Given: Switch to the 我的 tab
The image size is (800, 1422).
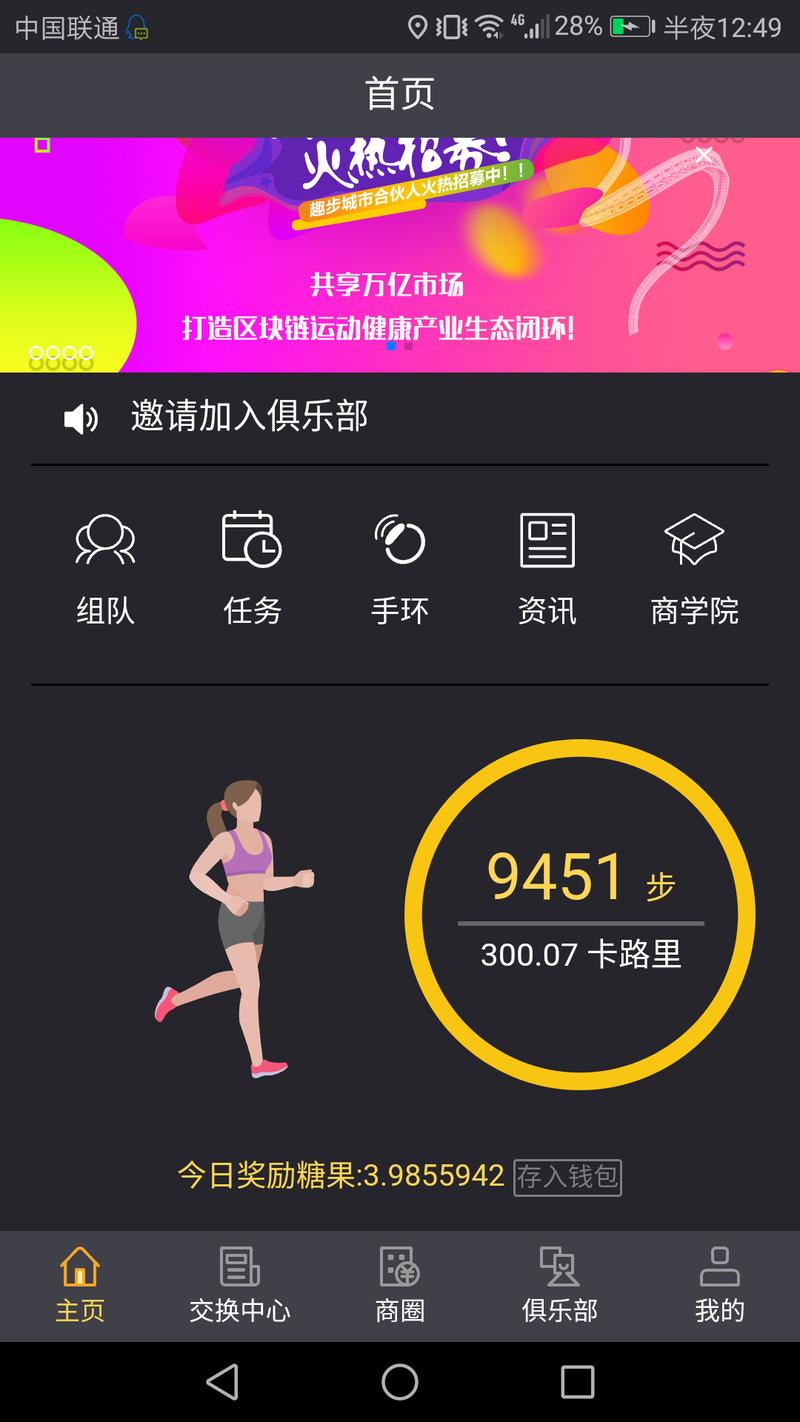Looking at the screenshot, I should pos(720,1286).
